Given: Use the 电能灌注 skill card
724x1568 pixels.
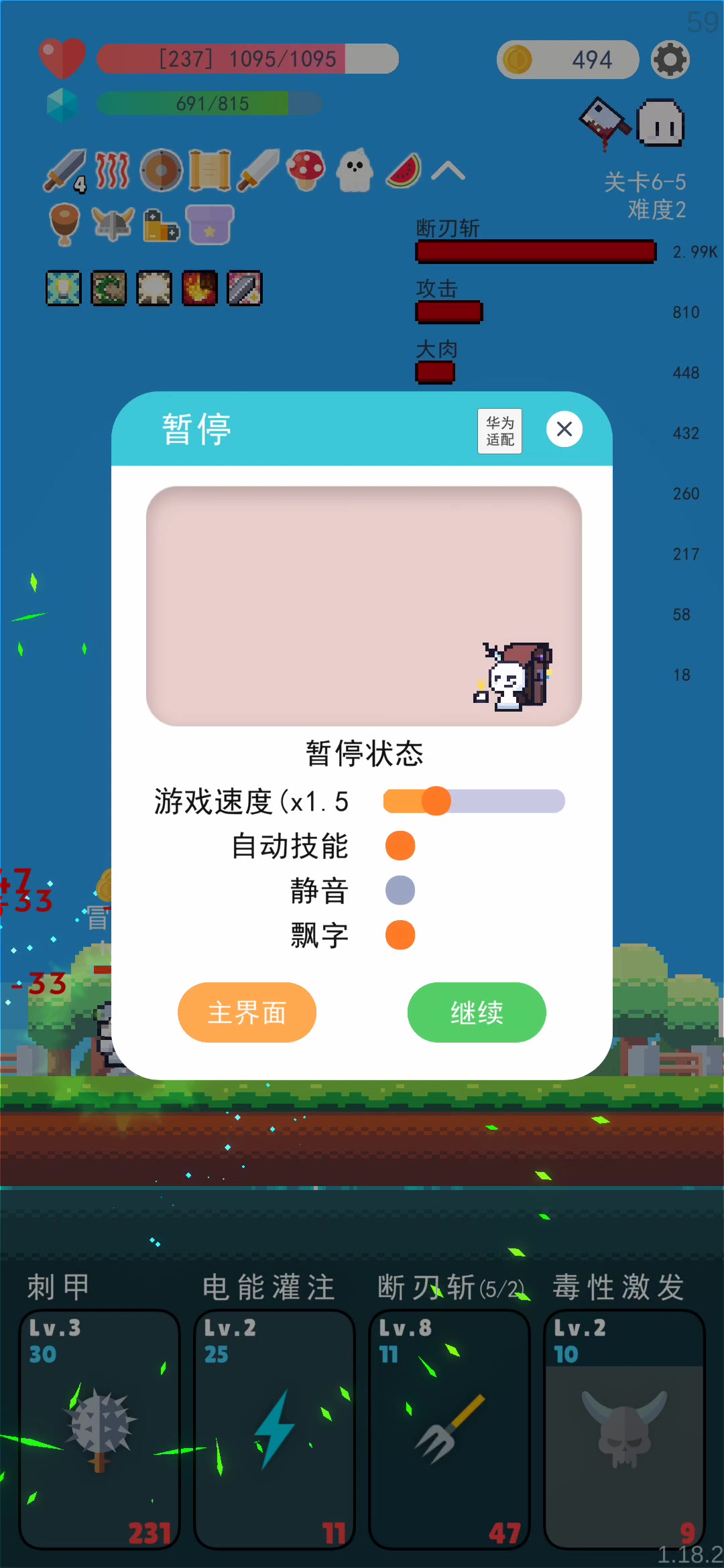Looking at the screenshot, I should pyautogui.click(x=274, y=1429).
